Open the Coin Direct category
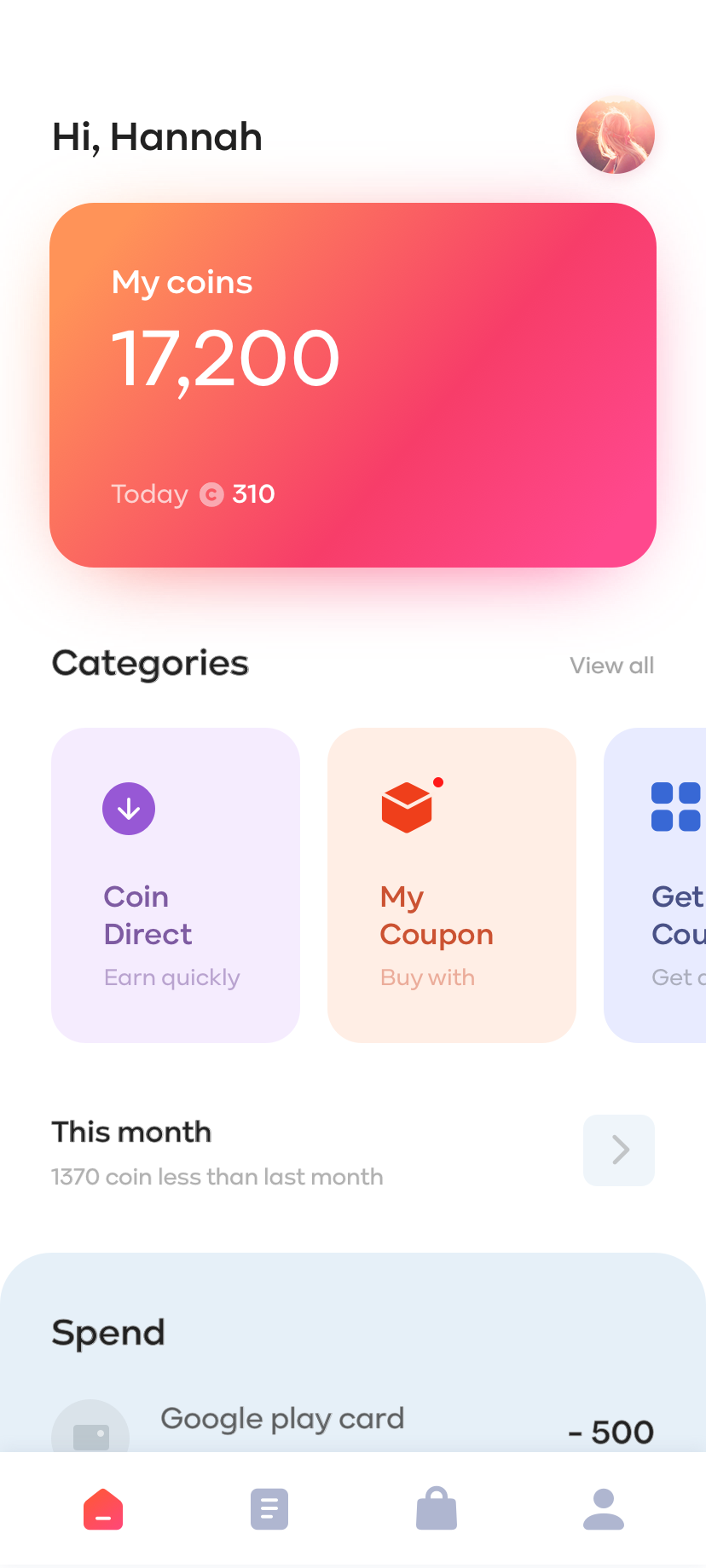This screenshot has width=706, height=1568. click(x=176, y=885)
